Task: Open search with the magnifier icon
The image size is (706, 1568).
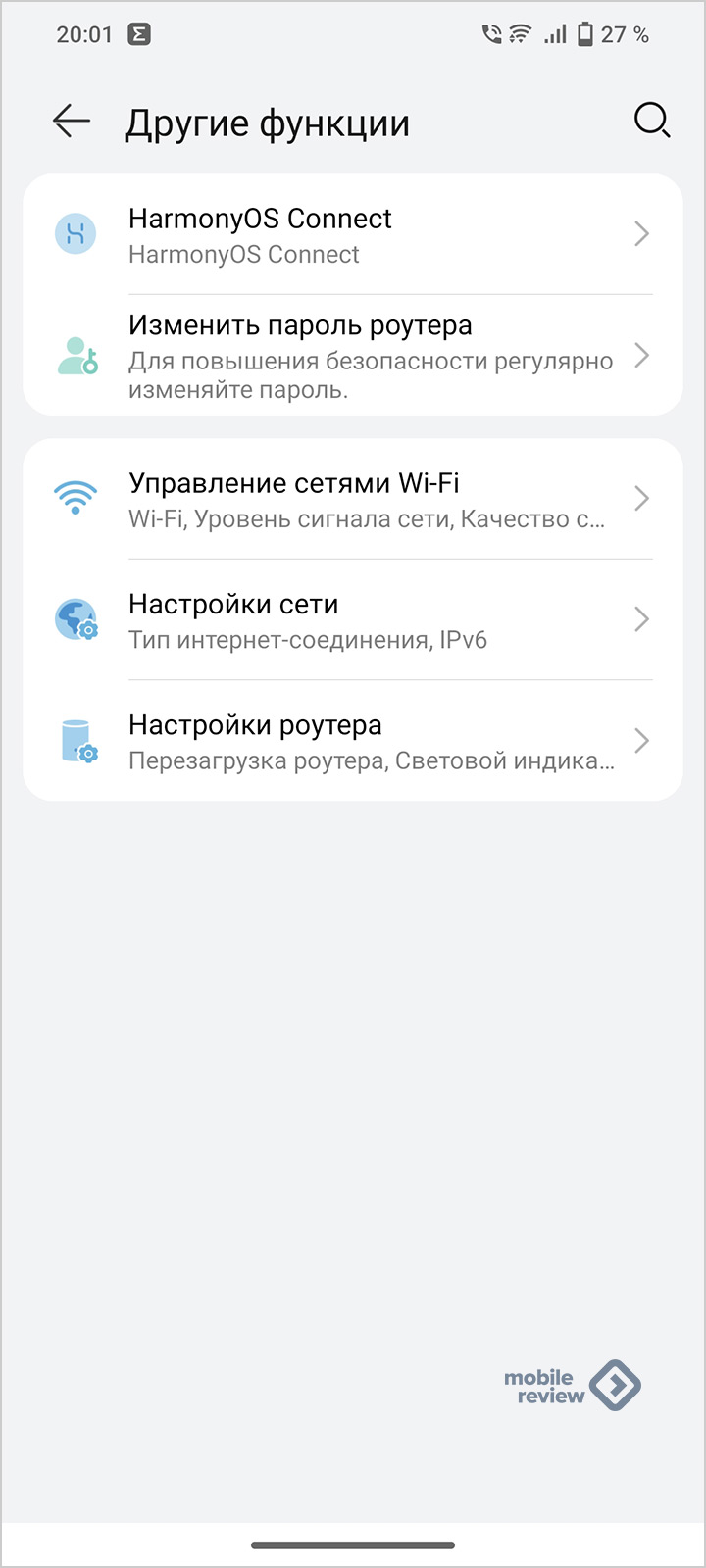Action: pyautogui.click(x=651, y=122)
